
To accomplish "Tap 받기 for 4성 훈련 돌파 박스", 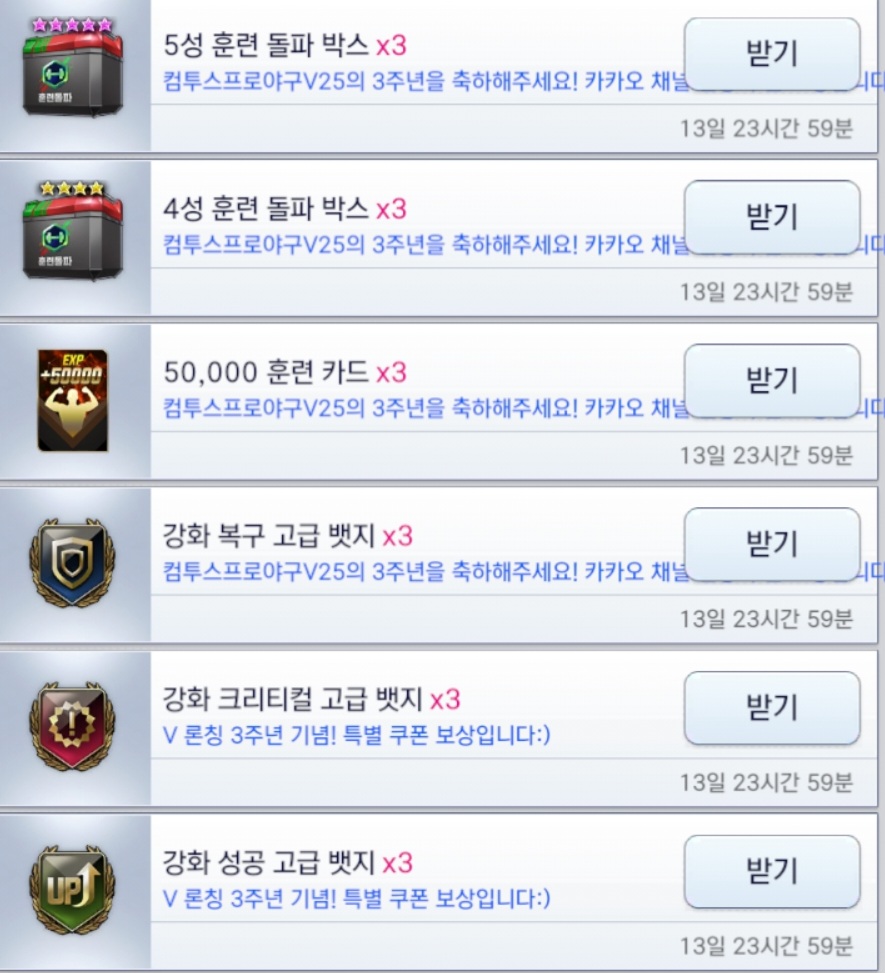I will [x=771, y=216].
